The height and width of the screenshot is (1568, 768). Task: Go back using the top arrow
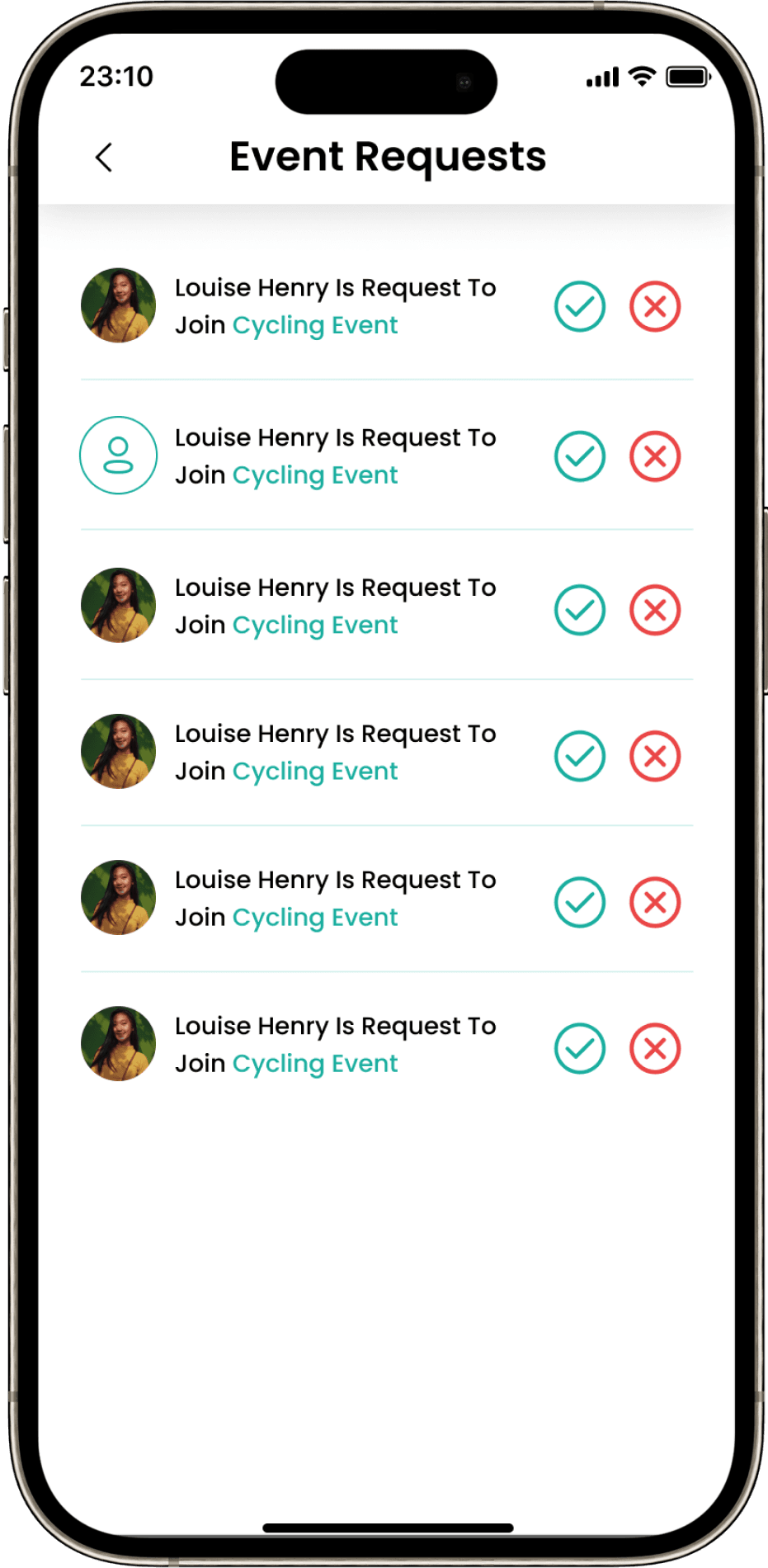104,157
